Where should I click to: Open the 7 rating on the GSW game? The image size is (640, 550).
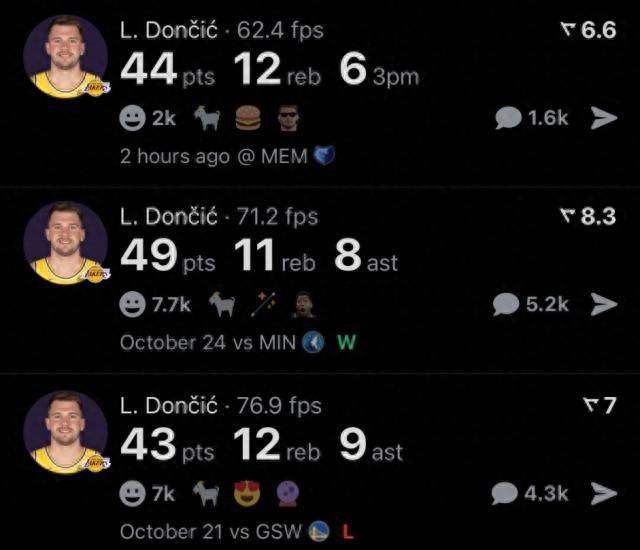pos(599,406)
